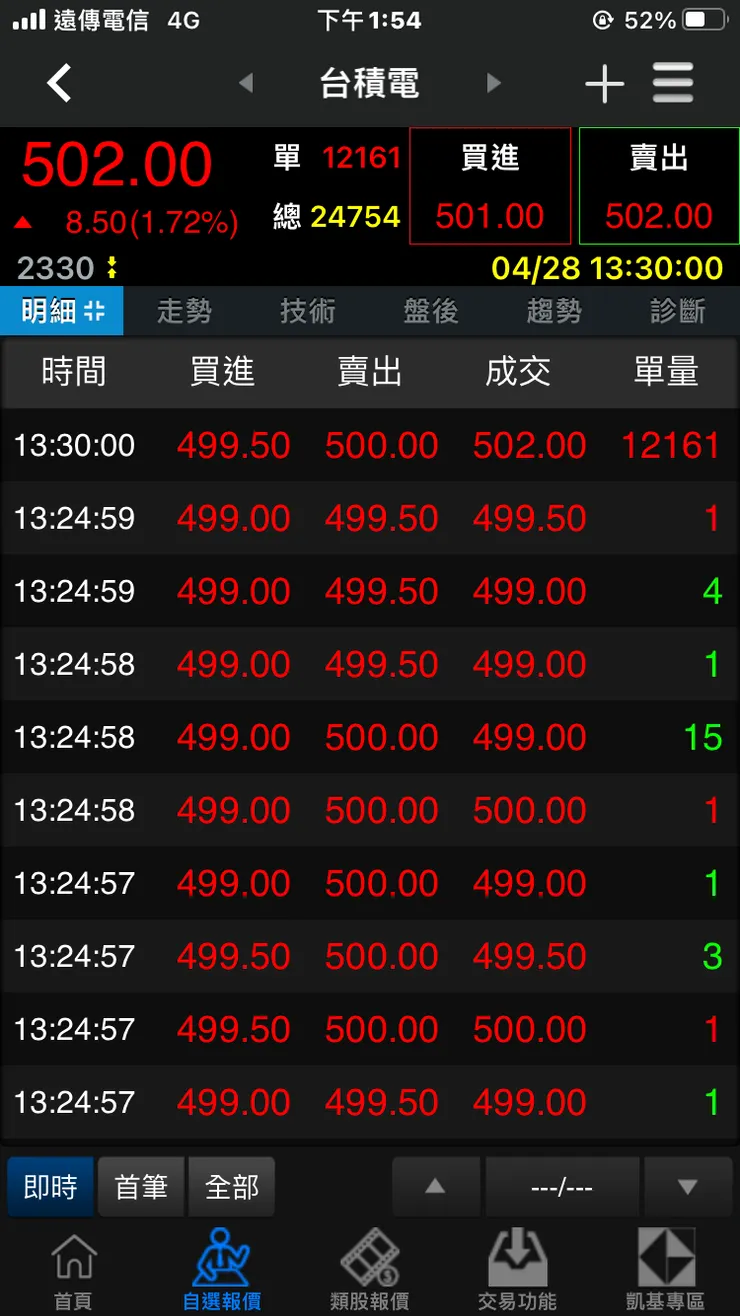Select the 類股報價 sector quotes icon
Image resolution: width=740 pixels, height=1316 pixels.
coord(370,1265)
